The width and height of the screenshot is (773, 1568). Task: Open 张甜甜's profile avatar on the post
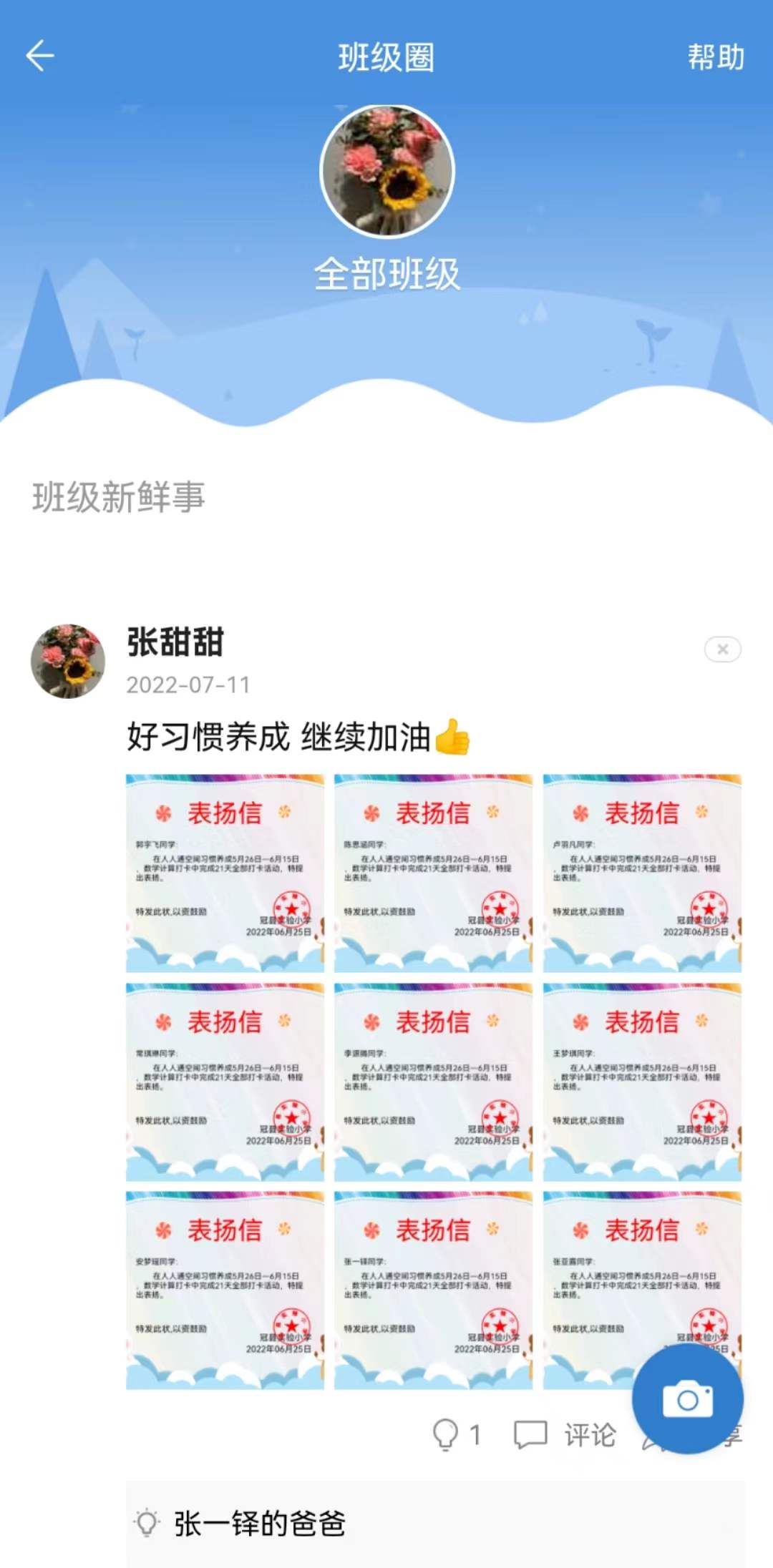[68, 661]
